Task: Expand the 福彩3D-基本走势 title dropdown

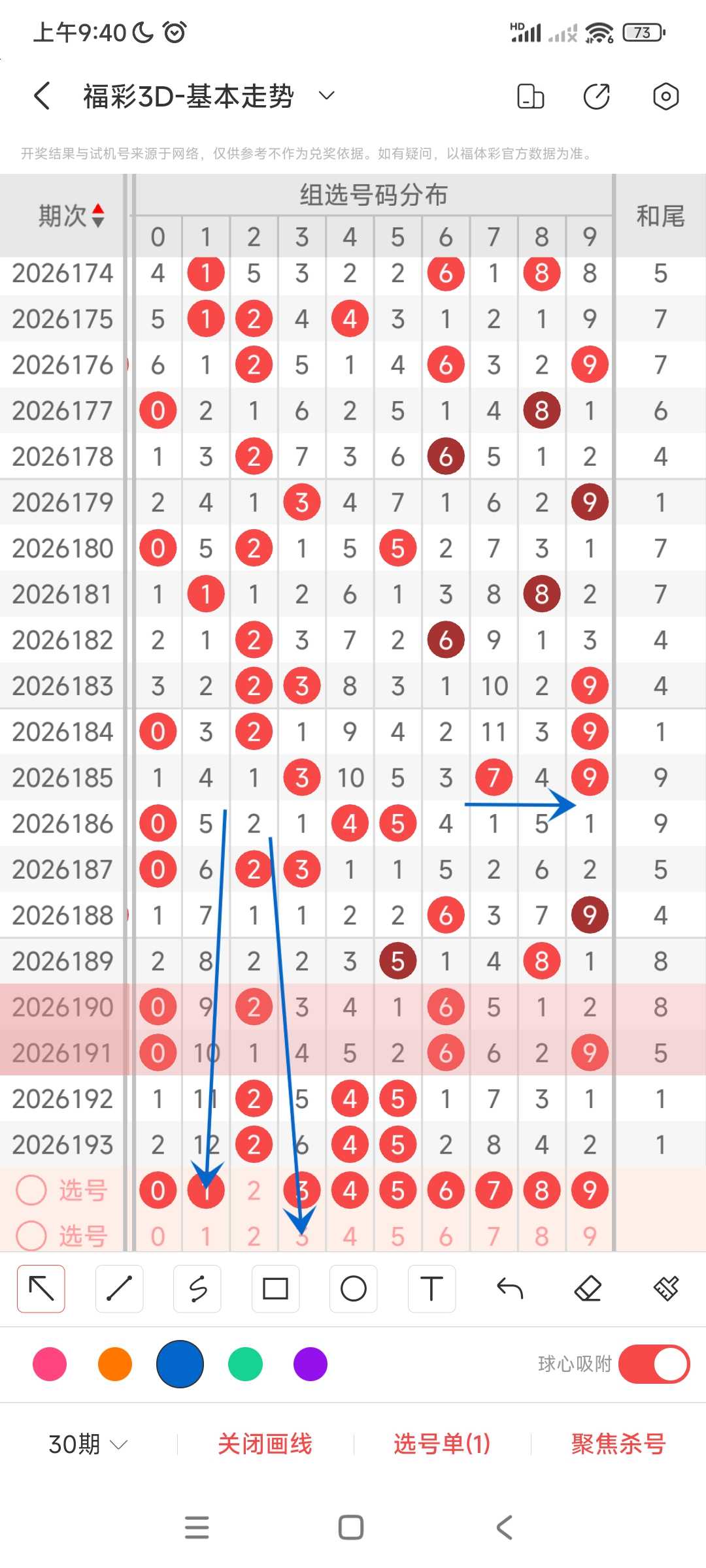Action: (x=326, y=96)
